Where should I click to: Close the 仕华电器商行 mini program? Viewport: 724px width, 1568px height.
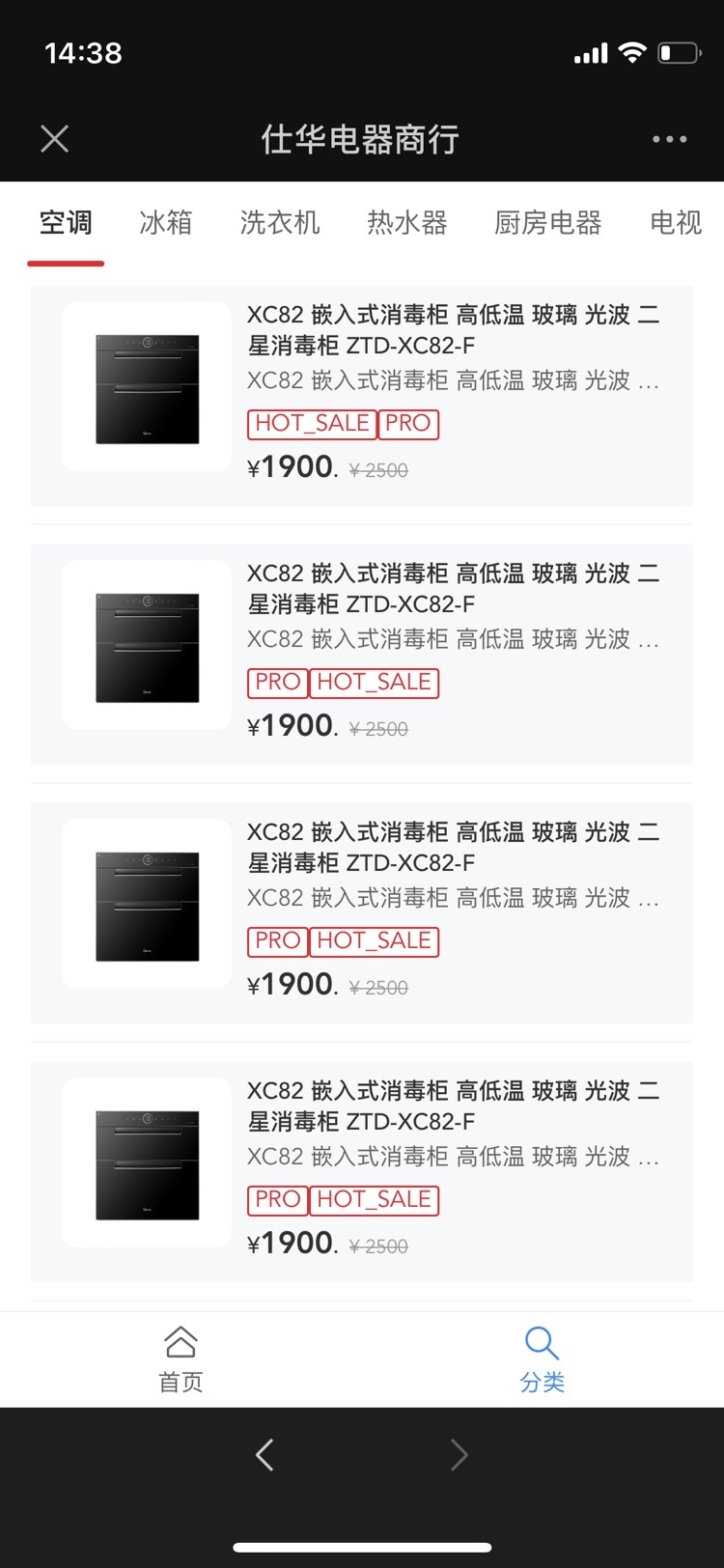55,139
